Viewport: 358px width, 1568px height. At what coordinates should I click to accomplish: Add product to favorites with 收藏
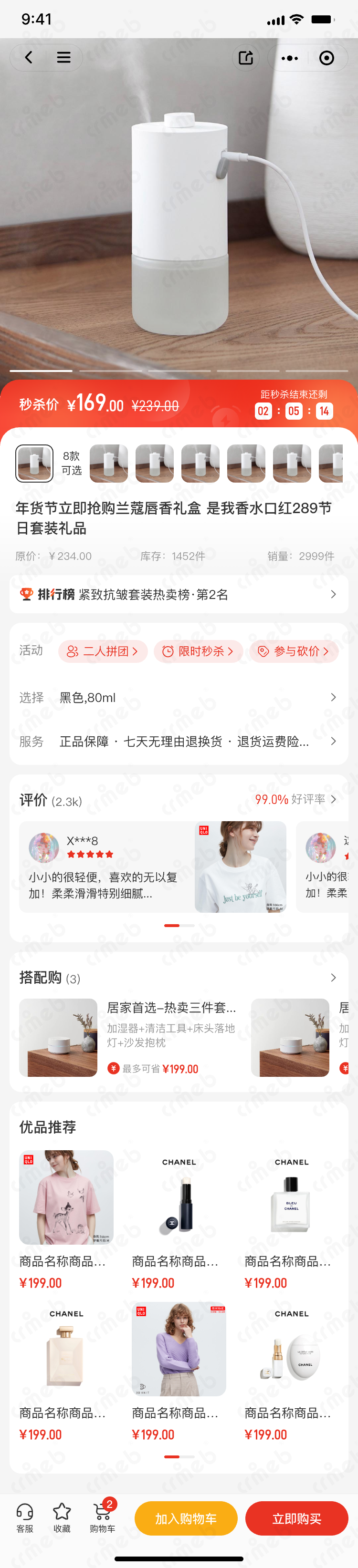[x=62, y=1518]
